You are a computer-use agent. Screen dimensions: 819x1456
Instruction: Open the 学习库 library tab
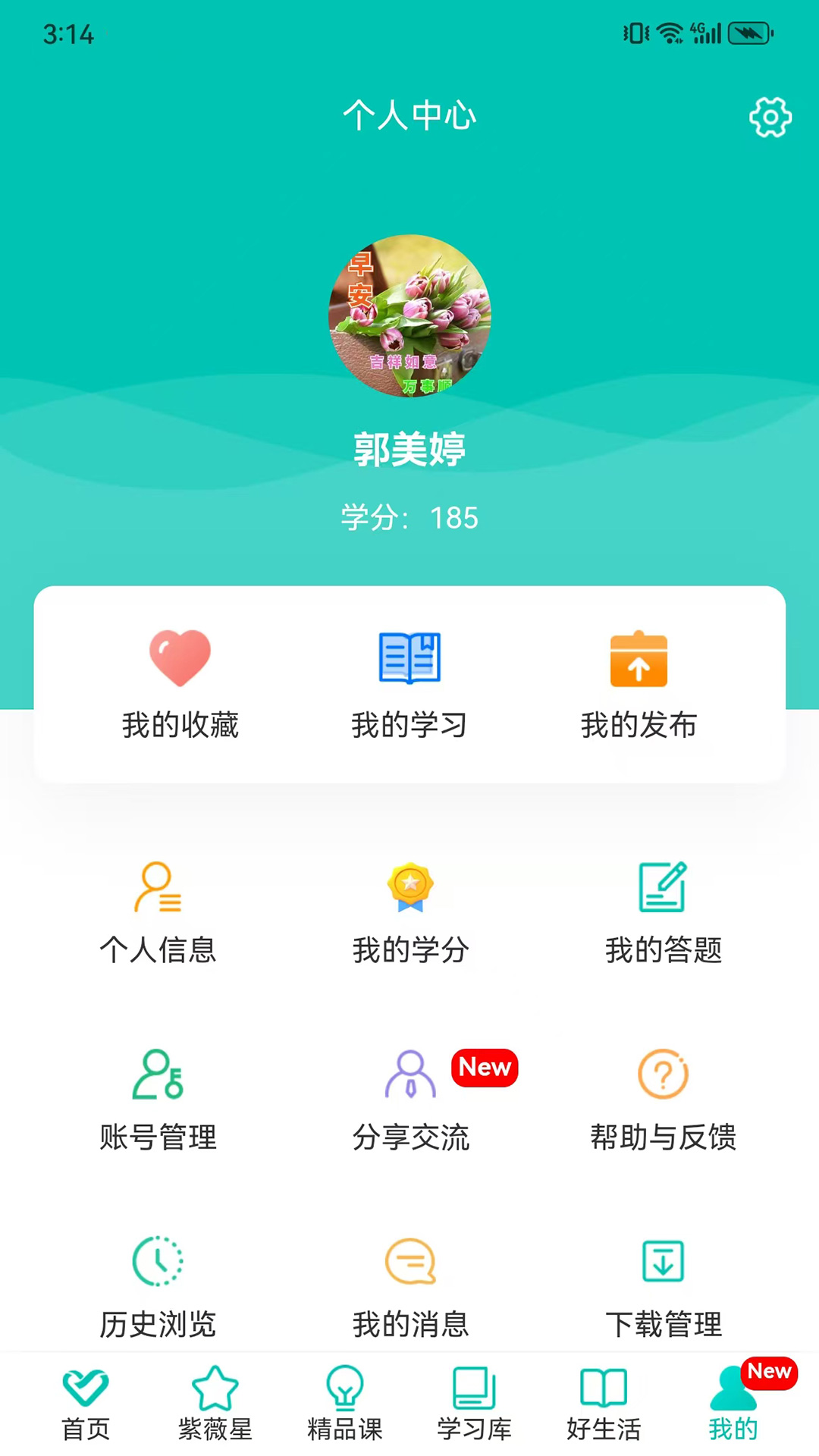475,1402
